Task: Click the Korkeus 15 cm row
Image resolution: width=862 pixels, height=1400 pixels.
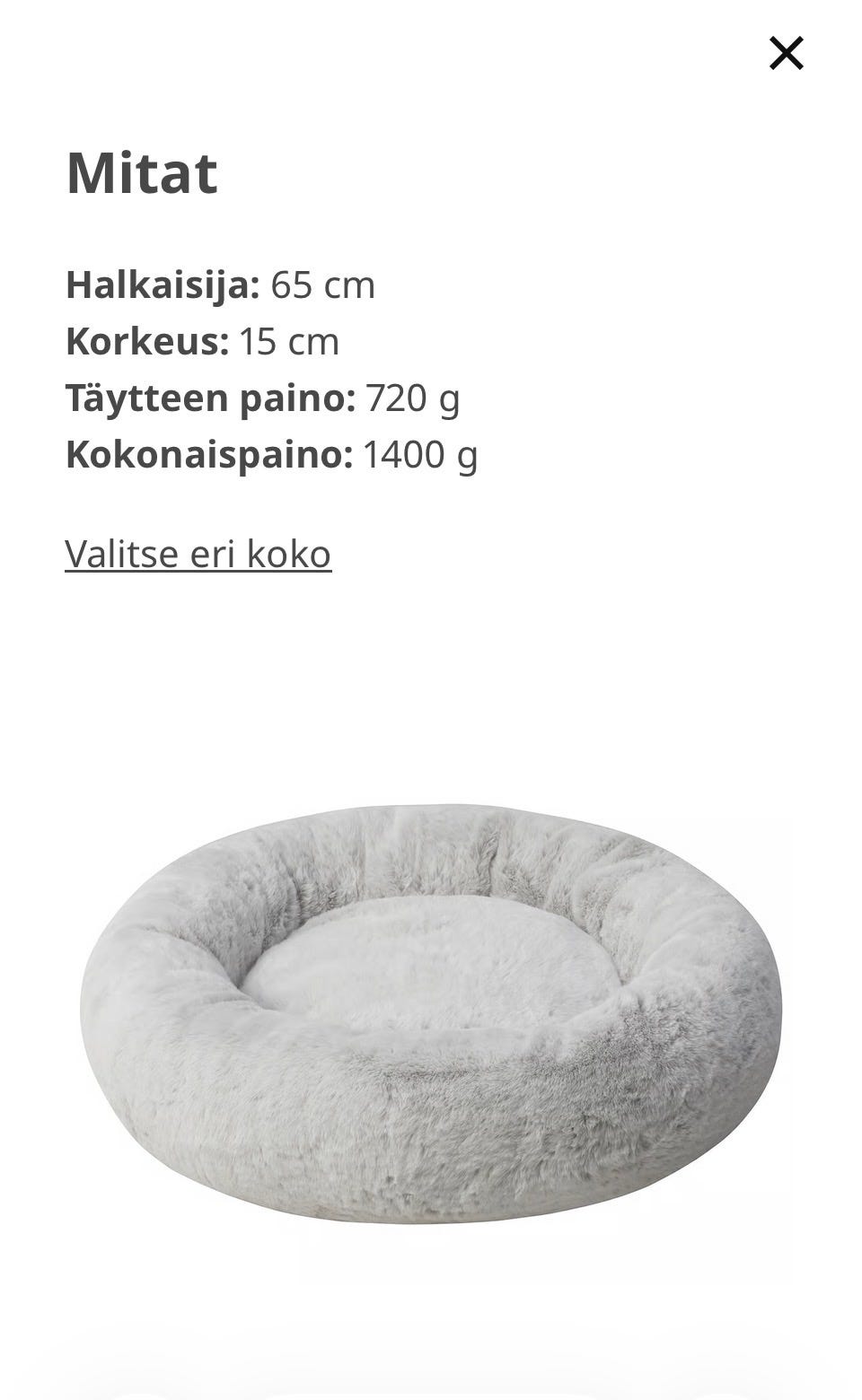Action: point(202,341)
